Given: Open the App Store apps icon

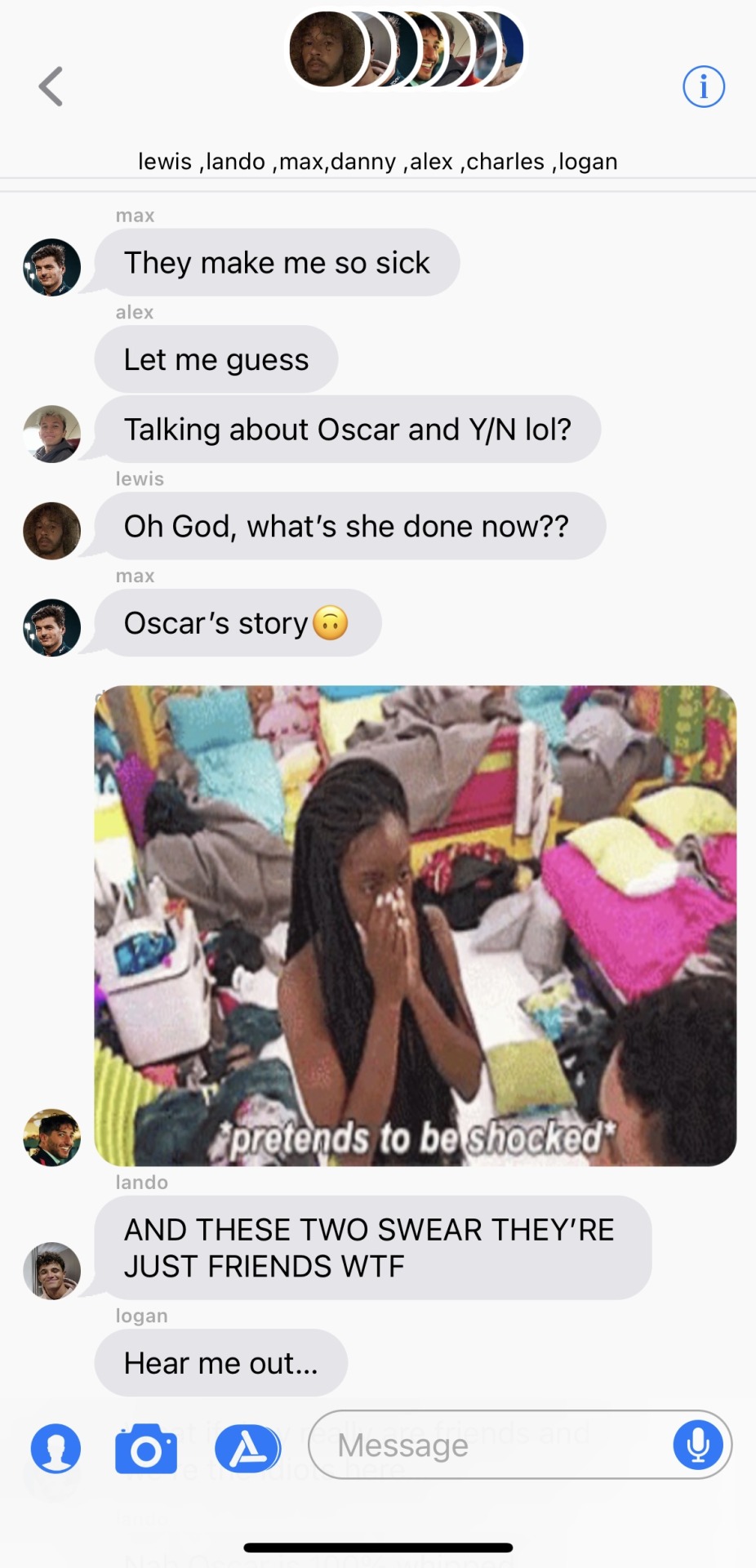Looking at the screenshot, I should click(x=247, y=1448).
